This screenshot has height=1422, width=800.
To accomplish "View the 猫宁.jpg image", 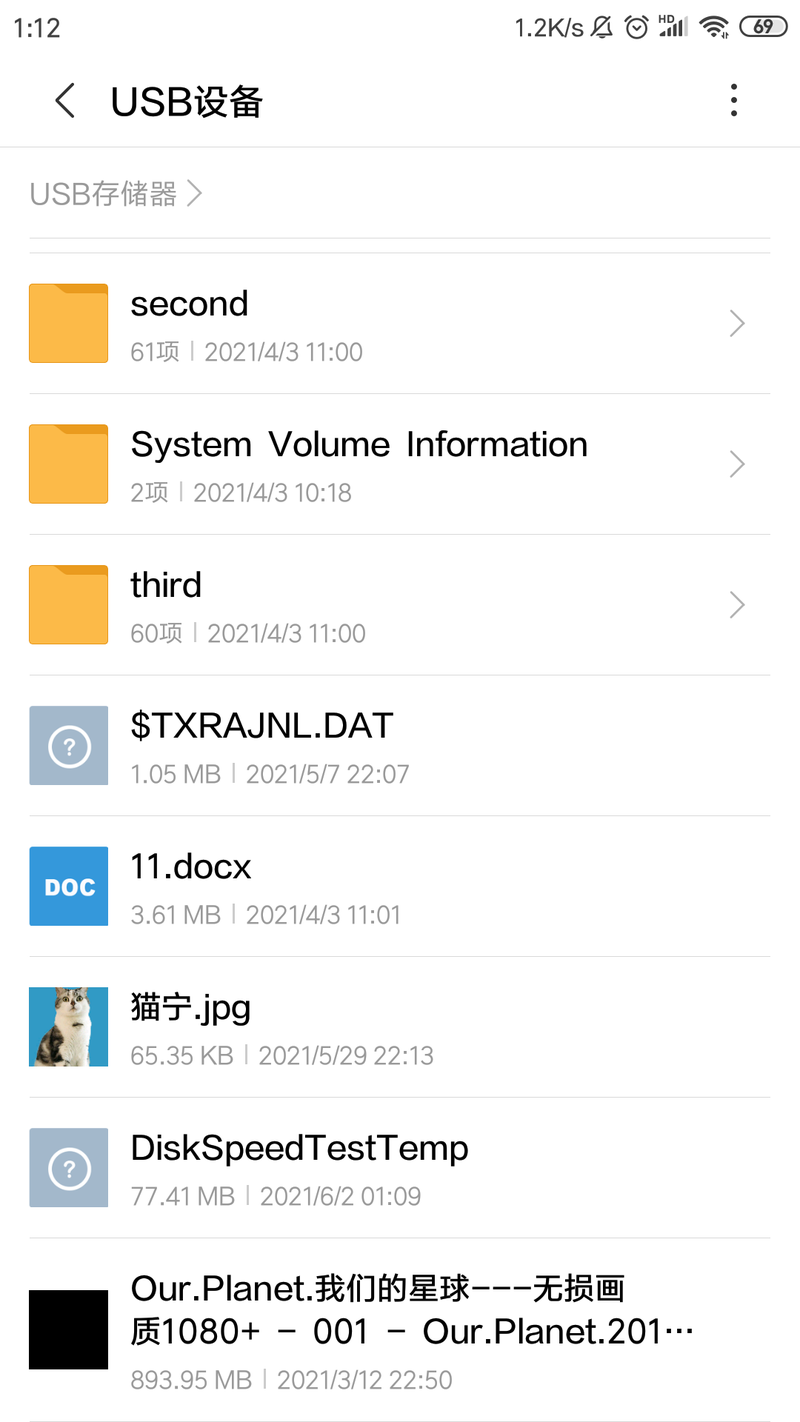I will 400,1027.
